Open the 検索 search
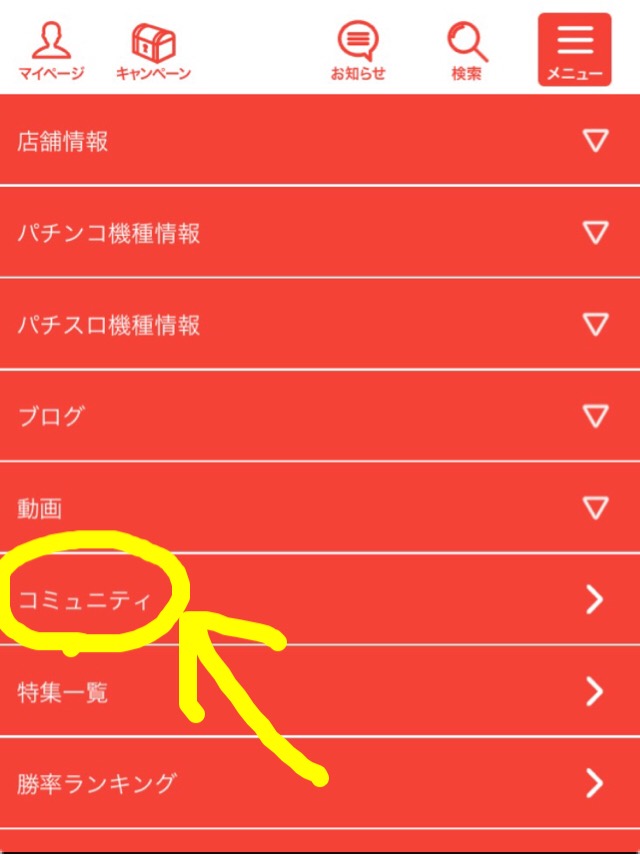This screenshot has width=640, height=855. [466, 50]
